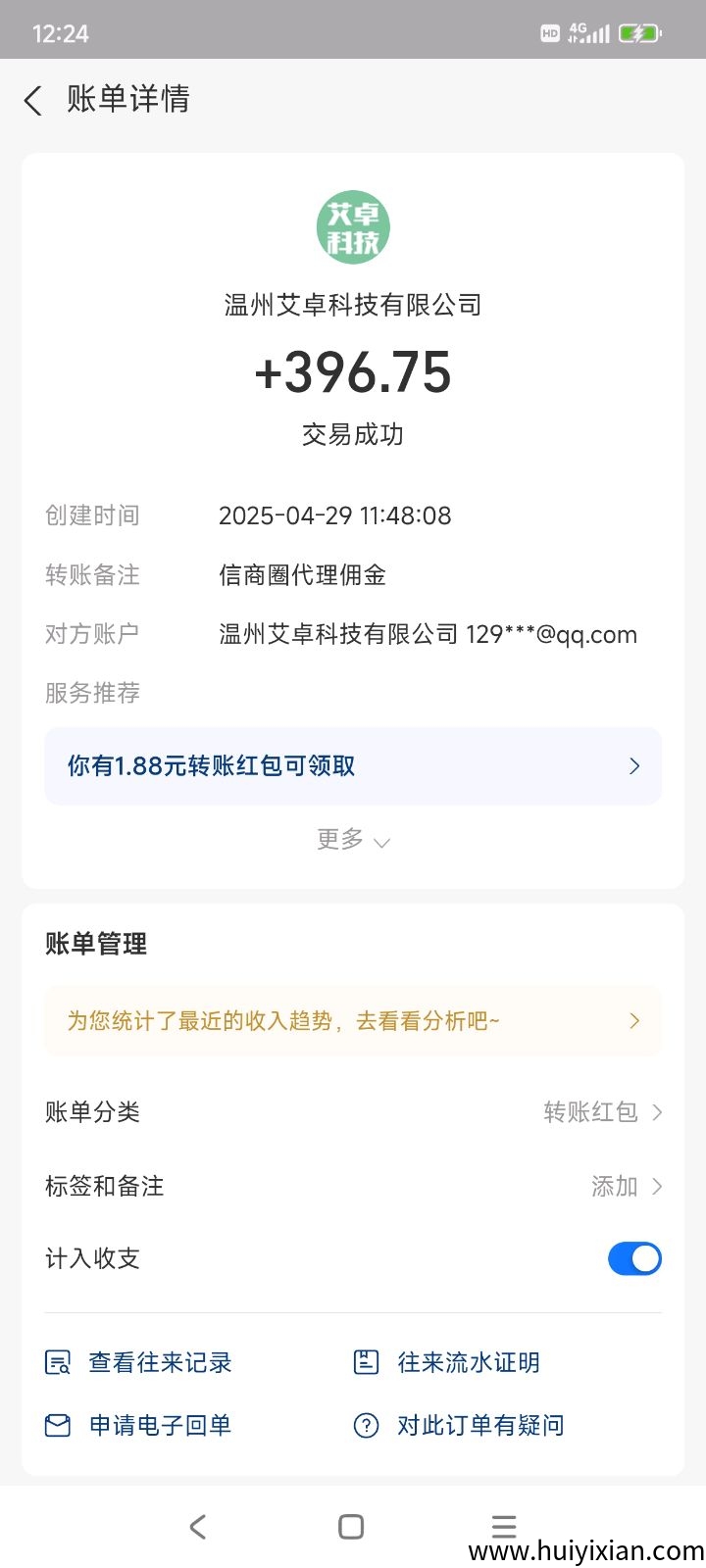This screenshot has width=706, height=1568.
Task: Go back from the 账单详情 page
Action: pyautogui.click(x=33, y=100)
